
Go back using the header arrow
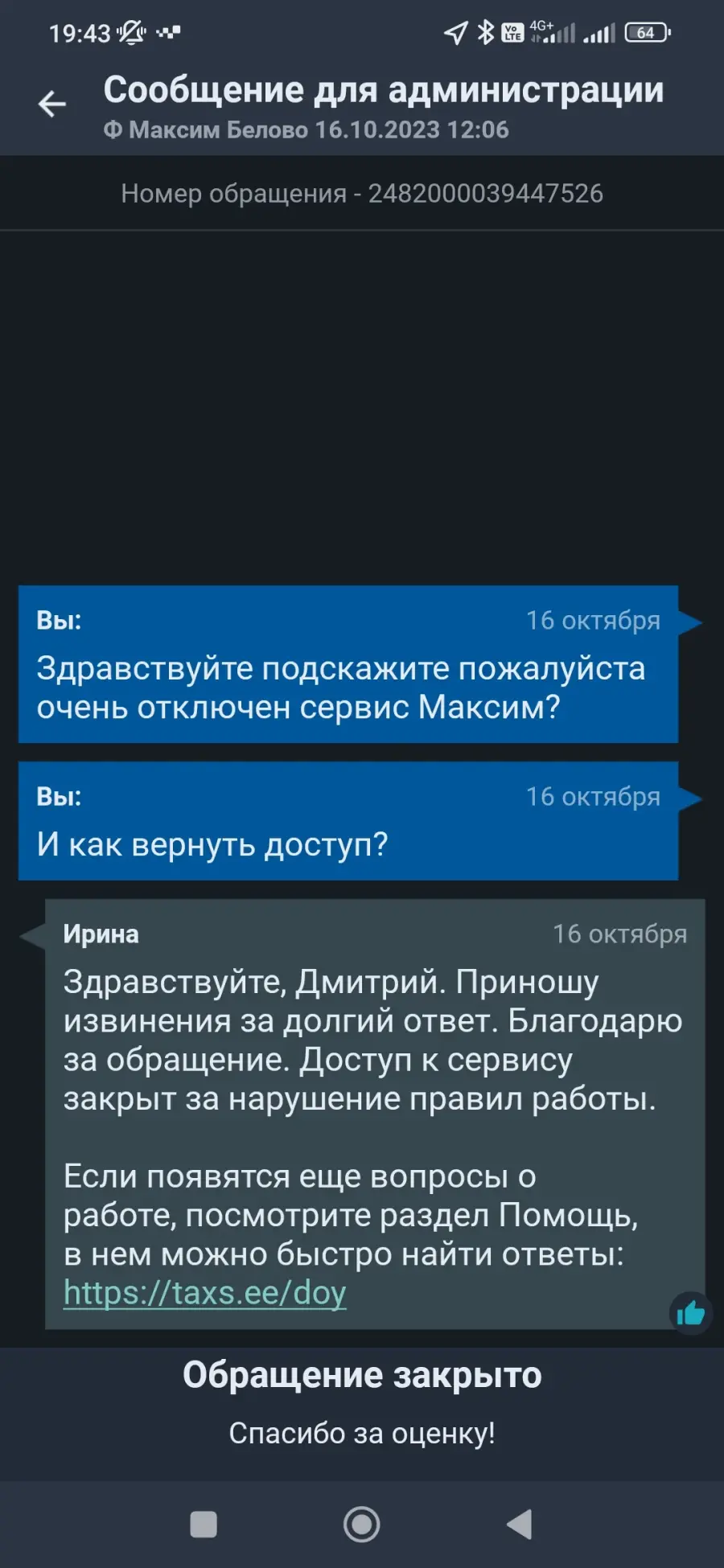pyautogui.click(x=52, y=105)
